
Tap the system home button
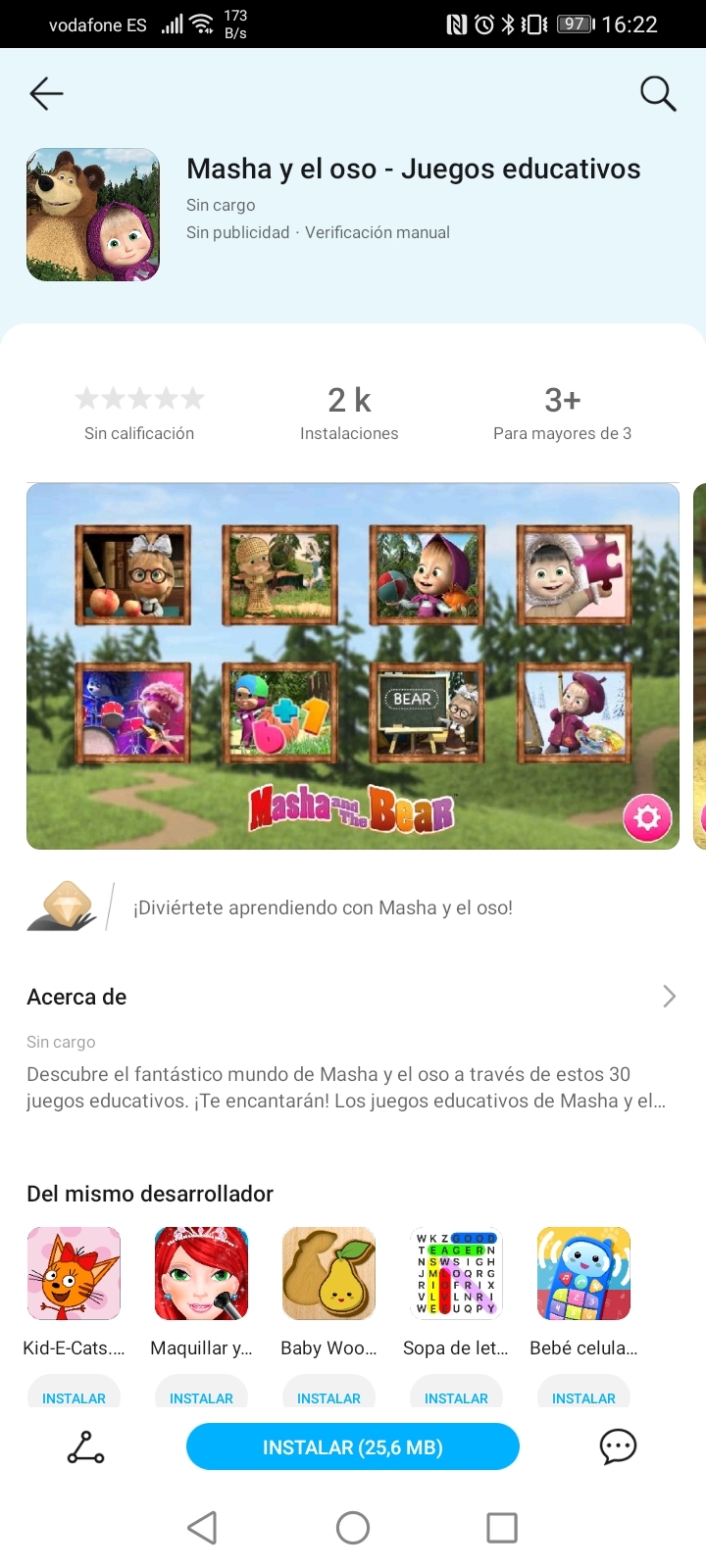(352, 1527)
